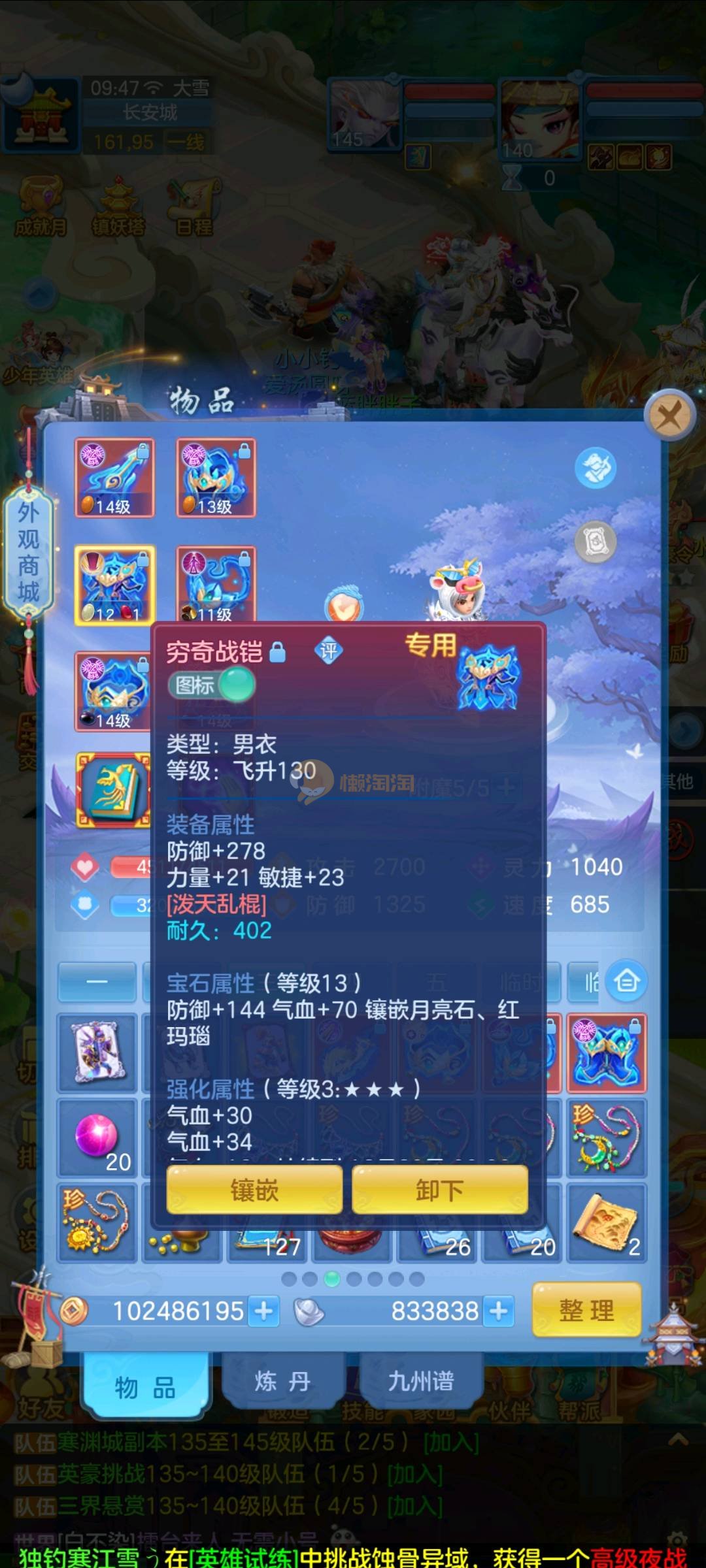Join the 寒渊城副本 team via 加入
The image size is (706, 1568).
(x=451, y=1442)
